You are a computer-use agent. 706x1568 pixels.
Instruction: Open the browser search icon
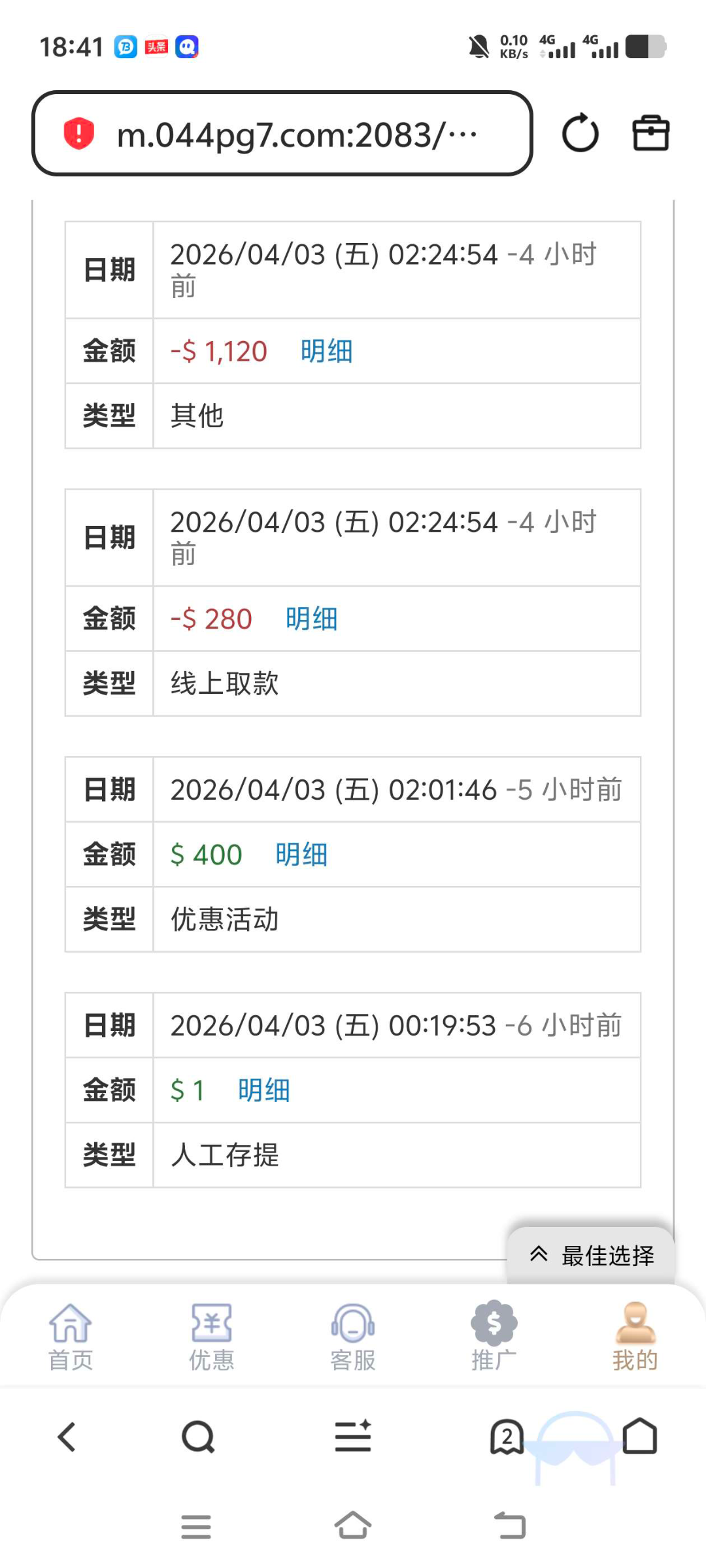(x=198, y=1437)
